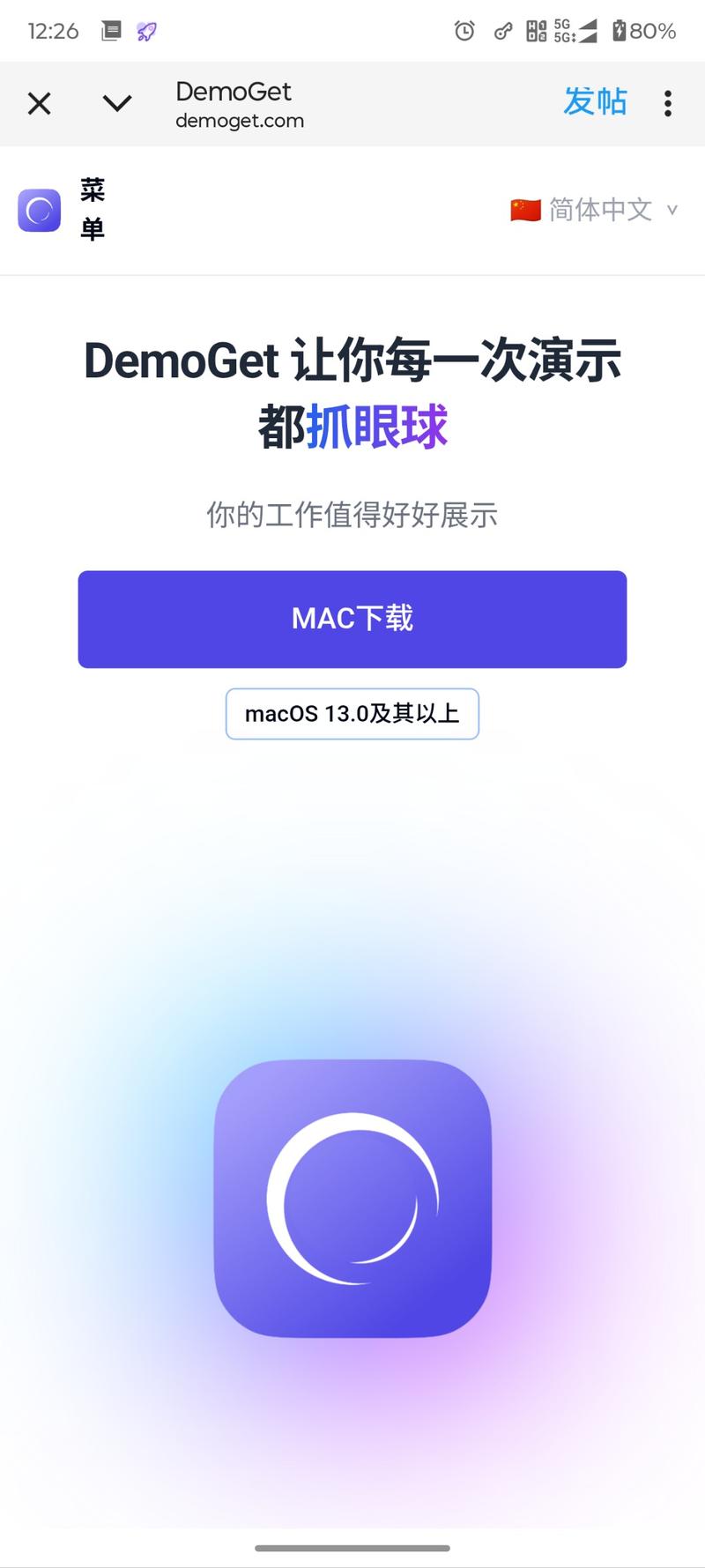The image size is (705, 1568).
Task: Close the in-app browser page
Action: [40, 104]
